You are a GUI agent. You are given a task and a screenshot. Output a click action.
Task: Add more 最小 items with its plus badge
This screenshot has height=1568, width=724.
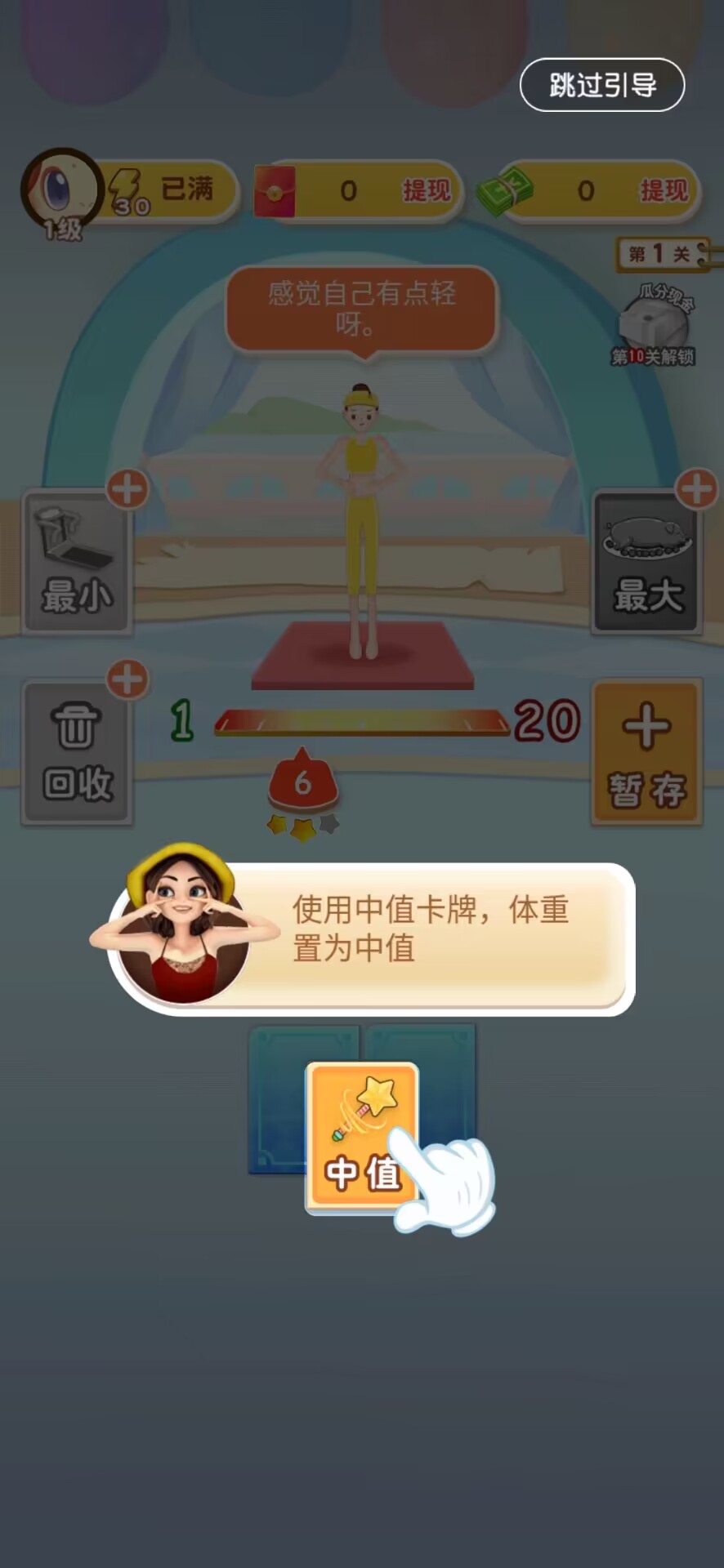click(x=127, y=489)
